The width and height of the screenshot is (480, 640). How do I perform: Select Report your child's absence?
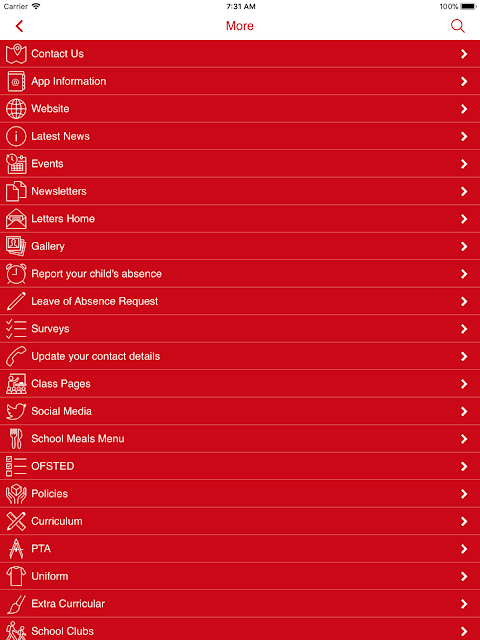[240, 274]
